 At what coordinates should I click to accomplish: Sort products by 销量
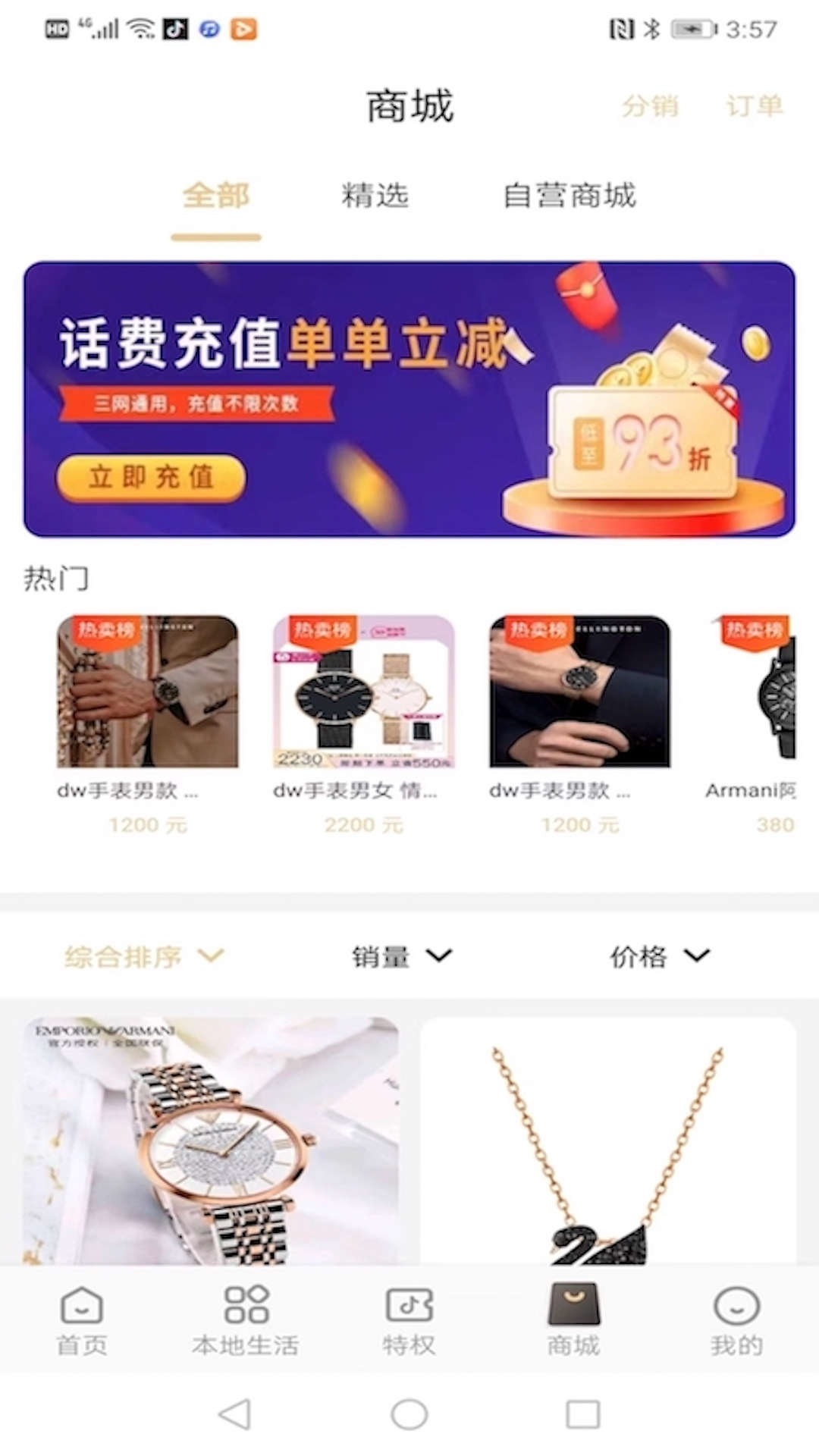402,956
